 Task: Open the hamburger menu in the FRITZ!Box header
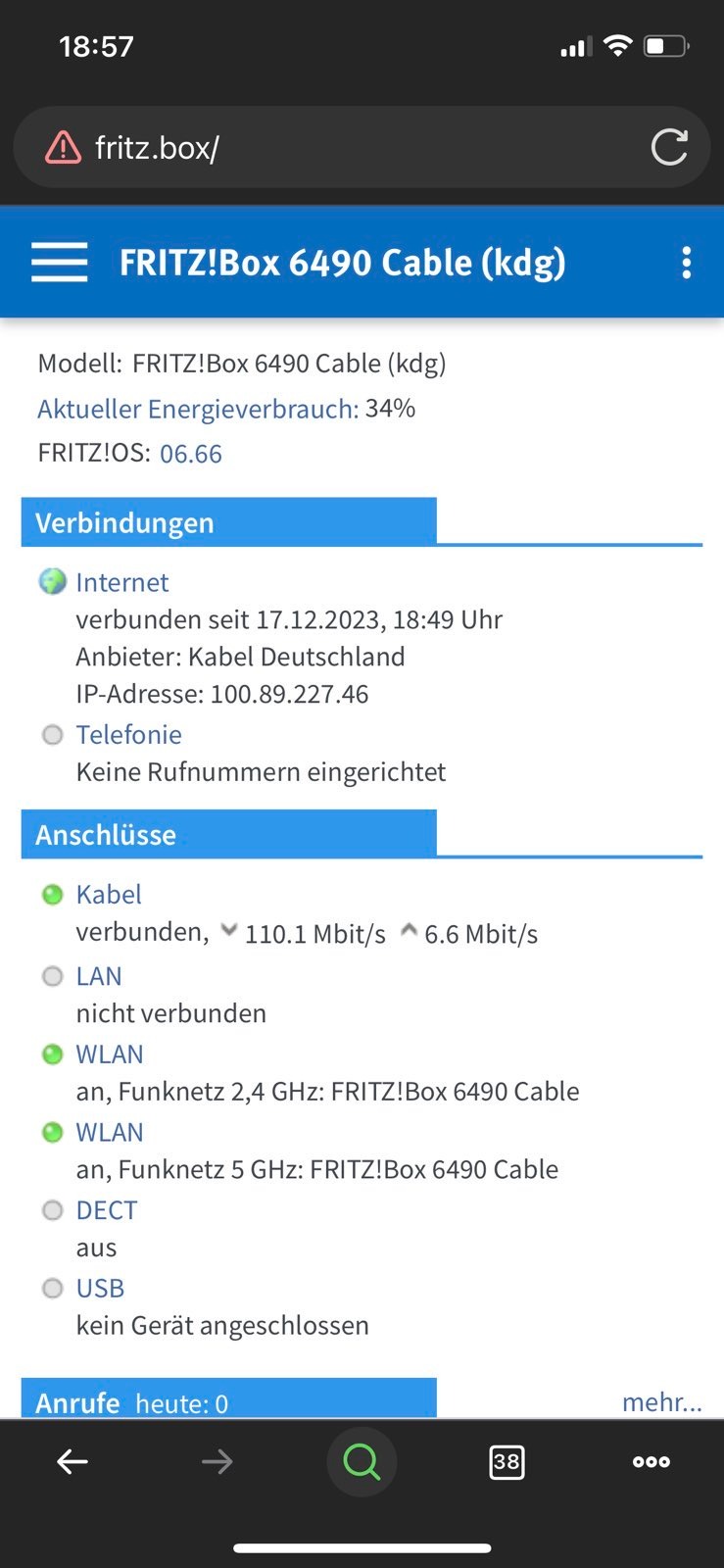tap(60, 263)
